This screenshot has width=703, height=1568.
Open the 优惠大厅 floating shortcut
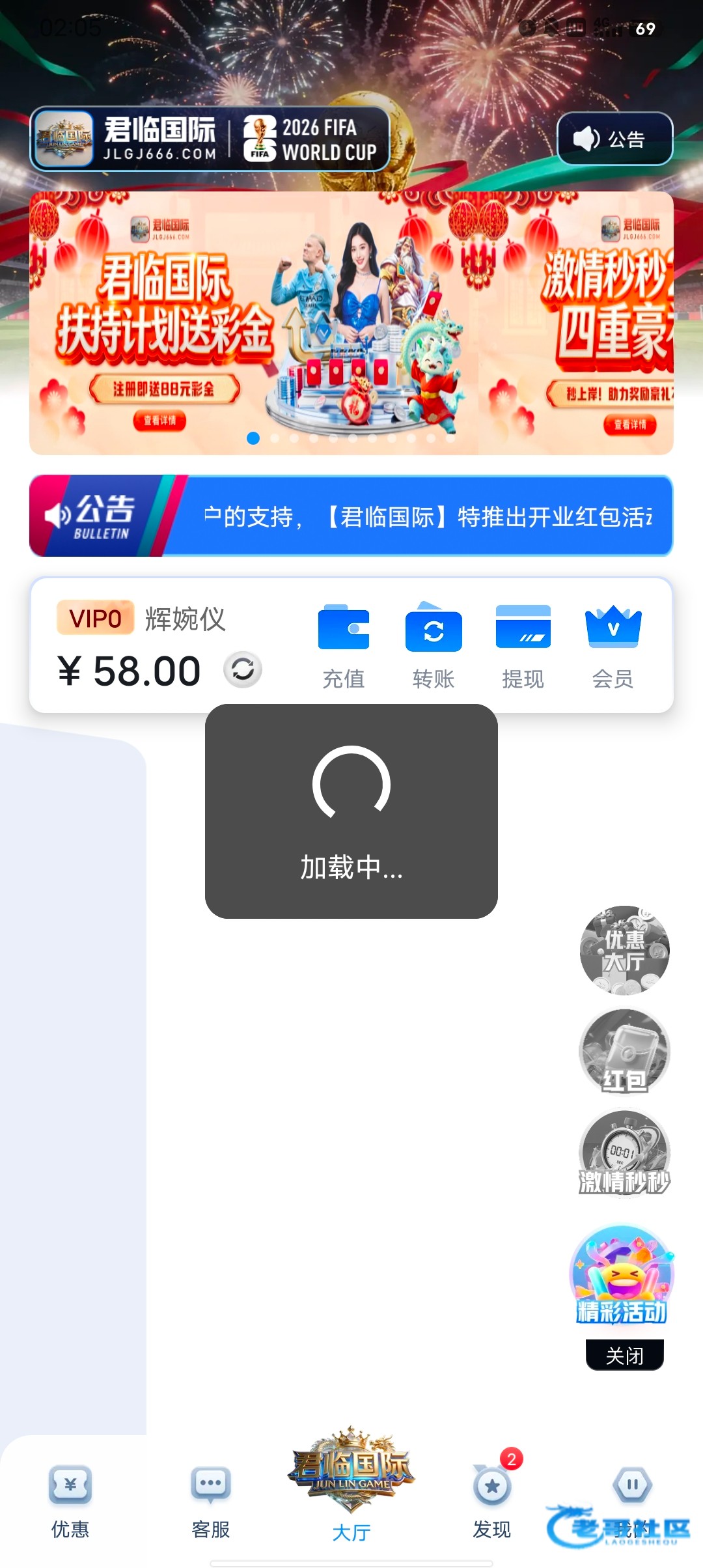pos(624,950)
